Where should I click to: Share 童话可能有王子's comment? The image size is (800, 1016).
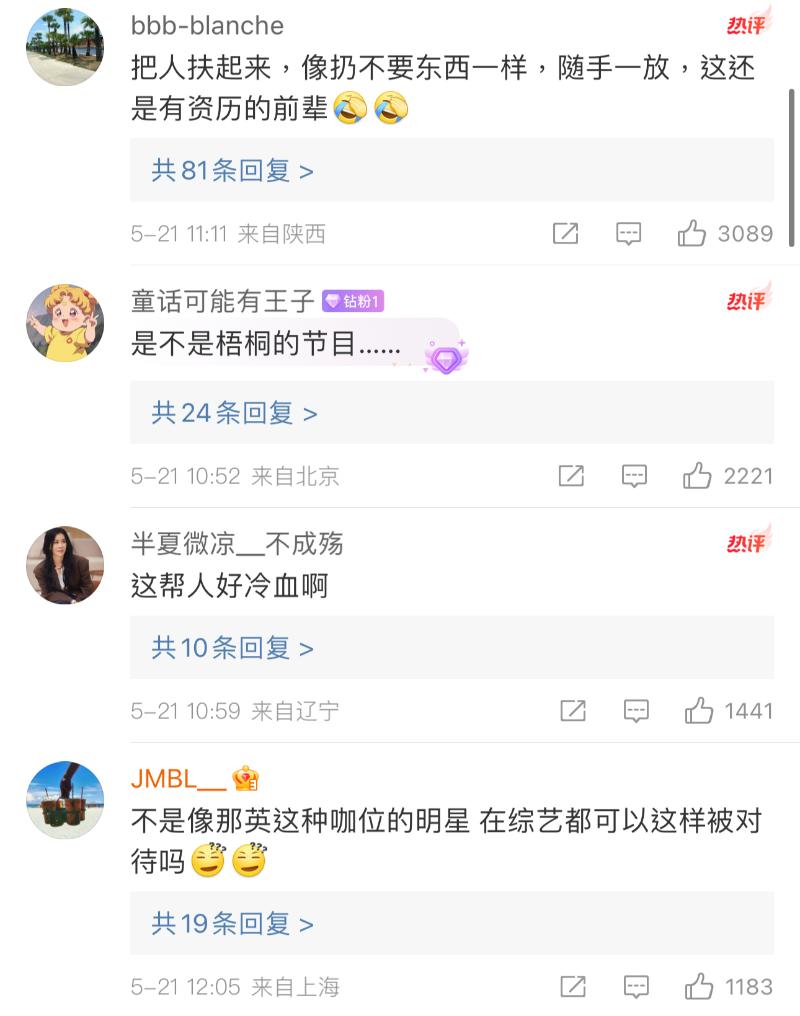tap(571, 476)
